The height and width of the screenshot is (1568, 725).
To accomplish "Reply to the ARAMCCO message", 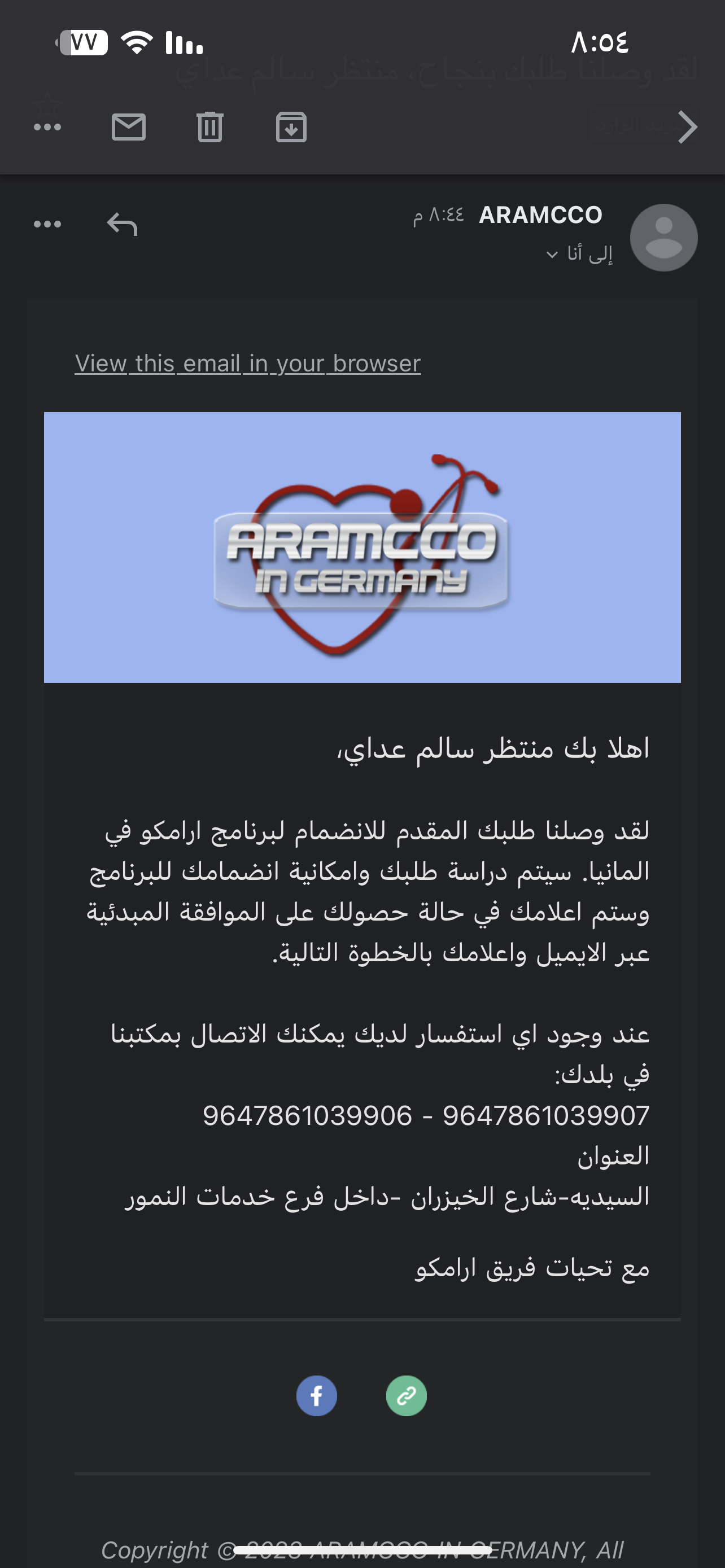I will 123,224.
